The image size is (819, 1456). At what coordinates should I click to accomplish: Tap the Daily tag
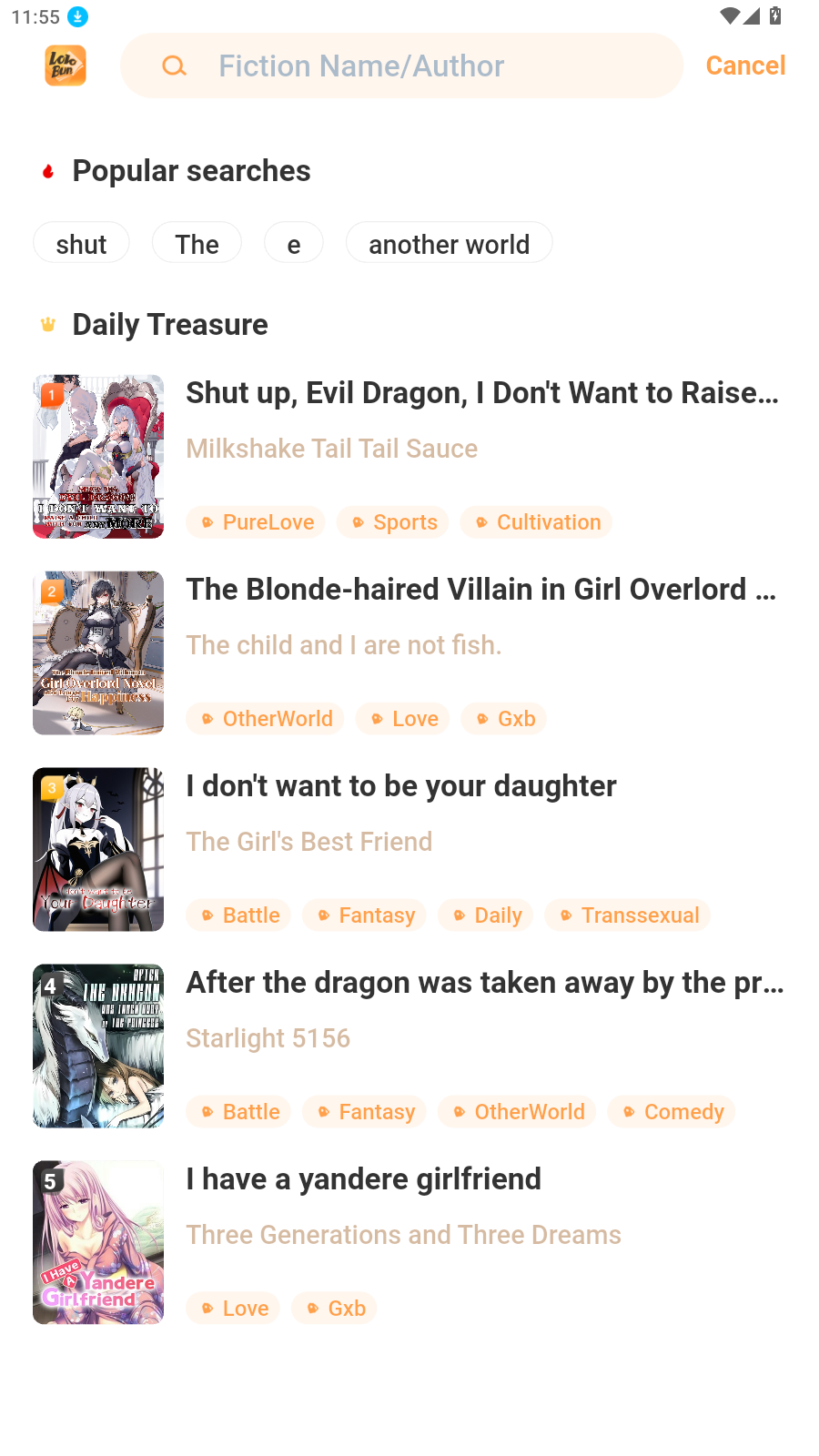click(486, 915)
